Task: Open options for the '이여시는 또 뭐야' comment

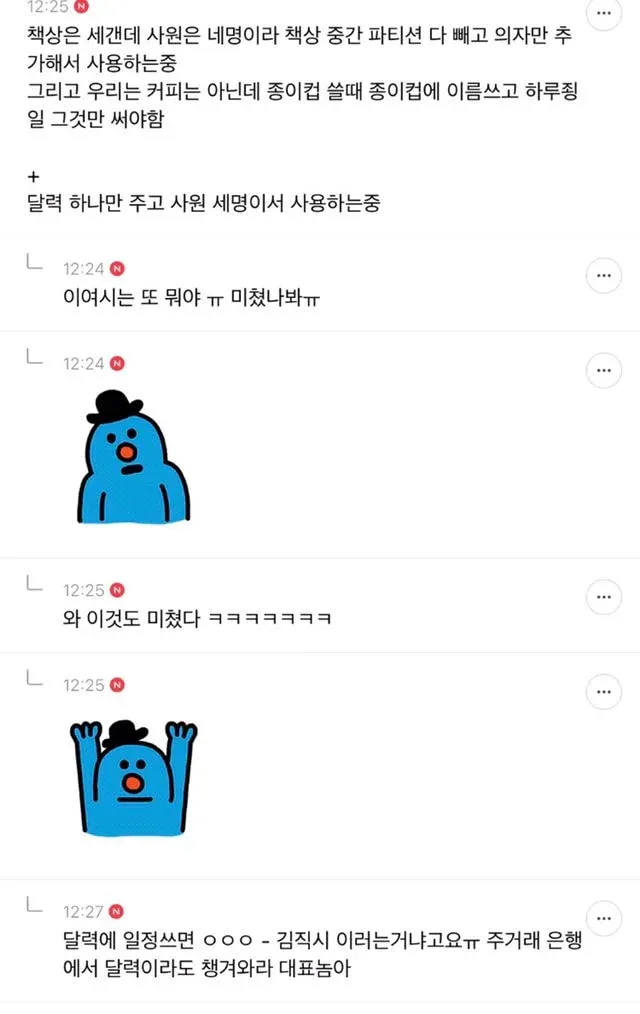Action: [603, 274]
